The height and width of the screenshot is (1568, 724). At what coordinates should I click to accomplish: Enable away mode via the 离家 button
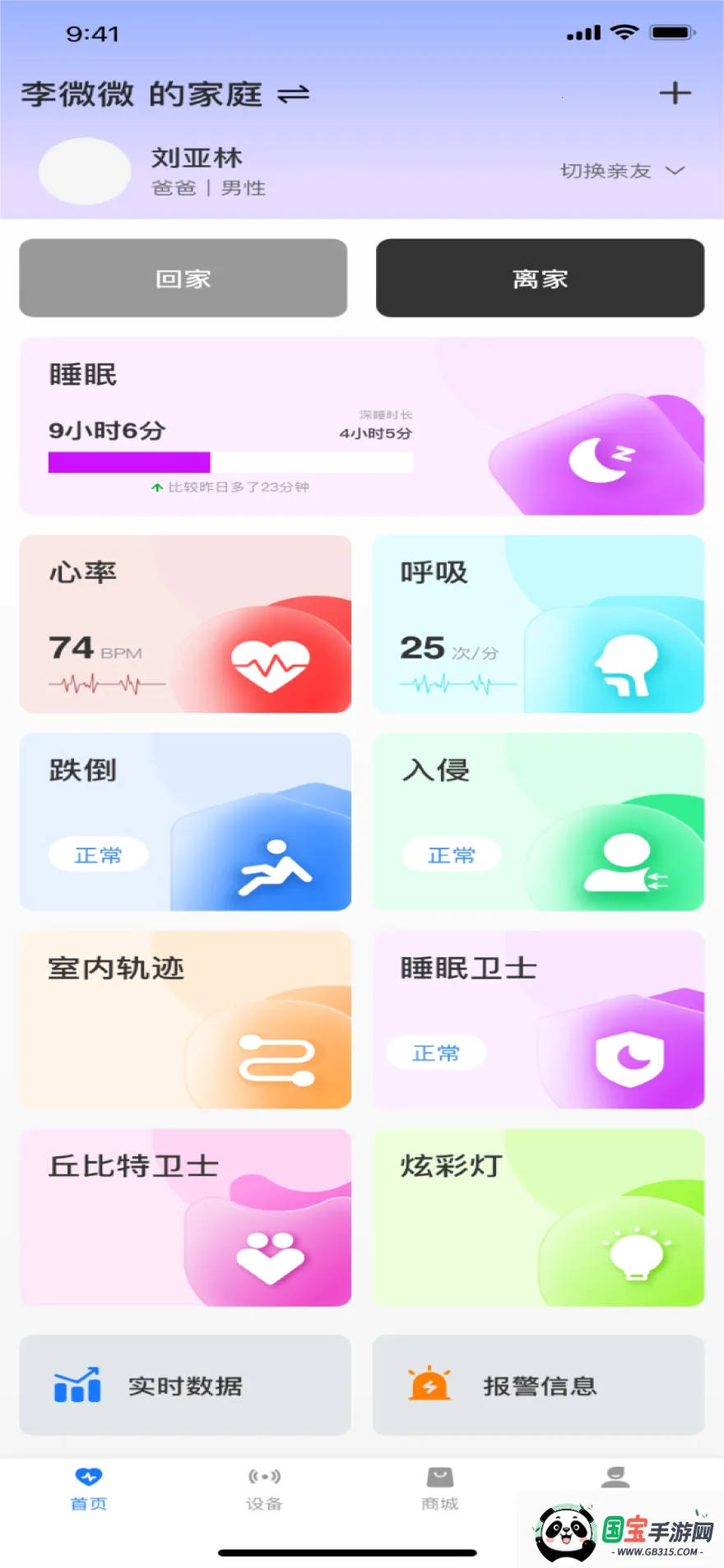(539, 278)
